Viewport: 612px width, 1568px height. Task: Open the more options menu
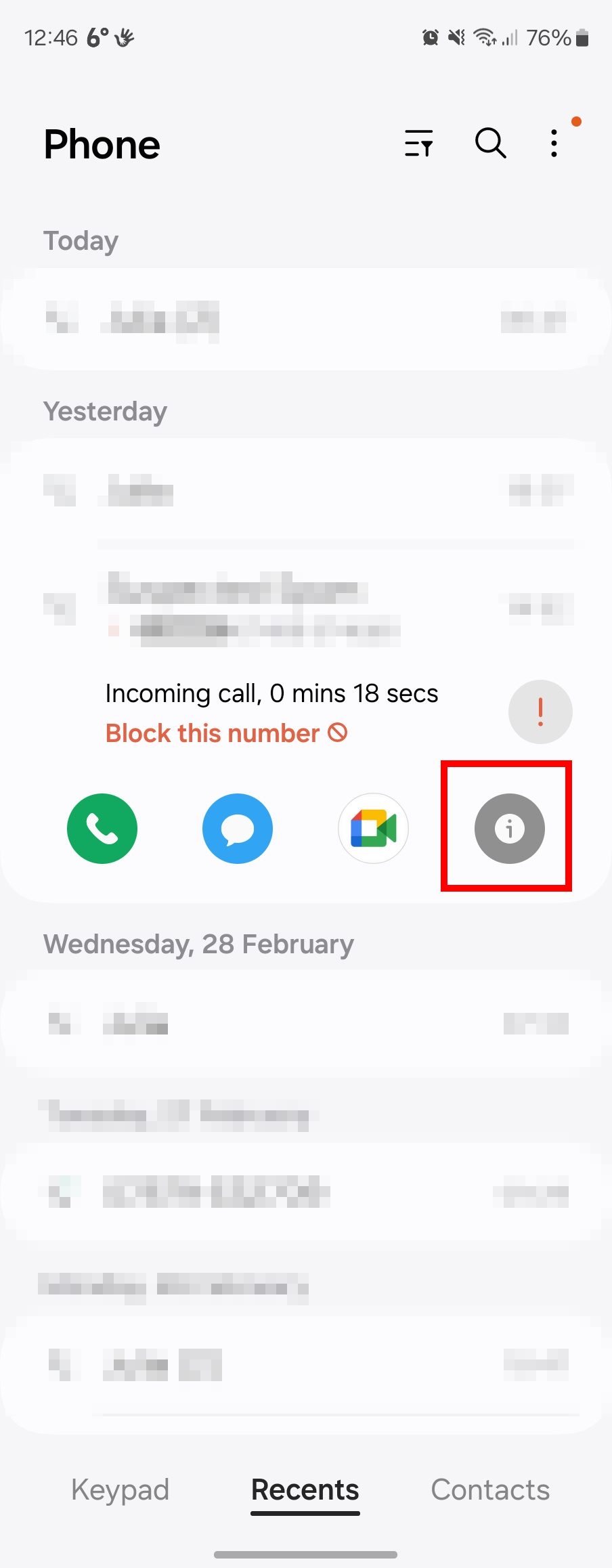tap(554, 144)
